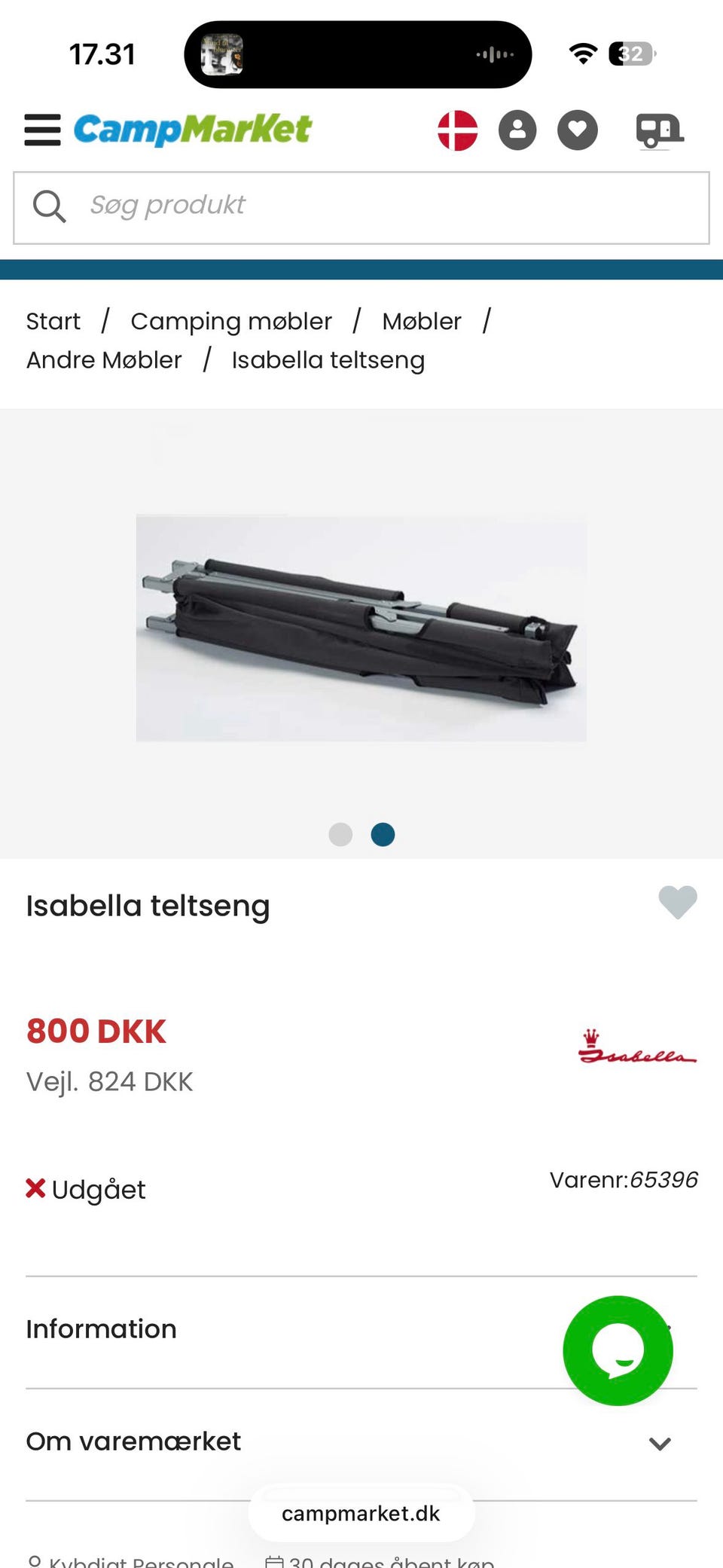
Task: Select the first carousel dot
Action: (340, 834)
